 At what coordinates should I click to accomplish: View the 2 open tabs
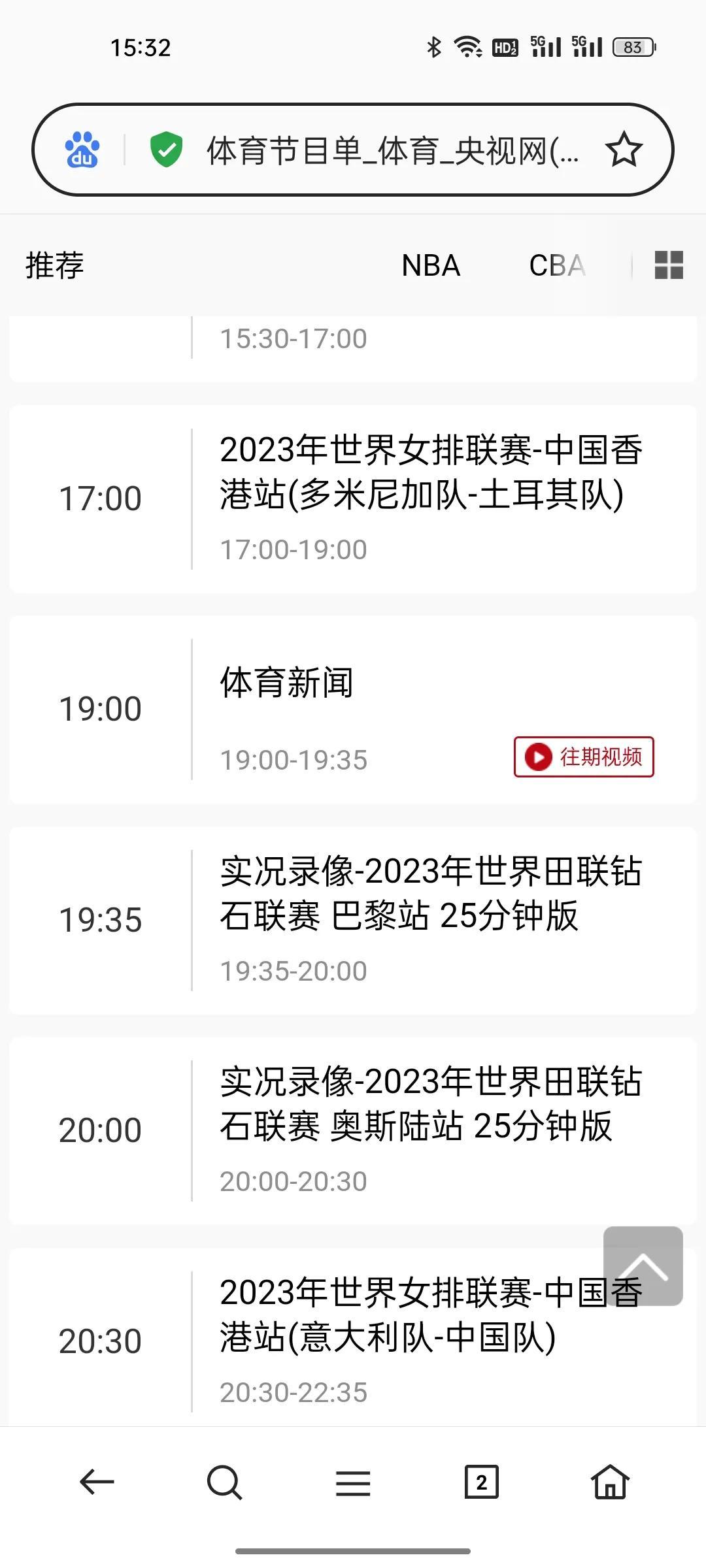(482, 1482)
